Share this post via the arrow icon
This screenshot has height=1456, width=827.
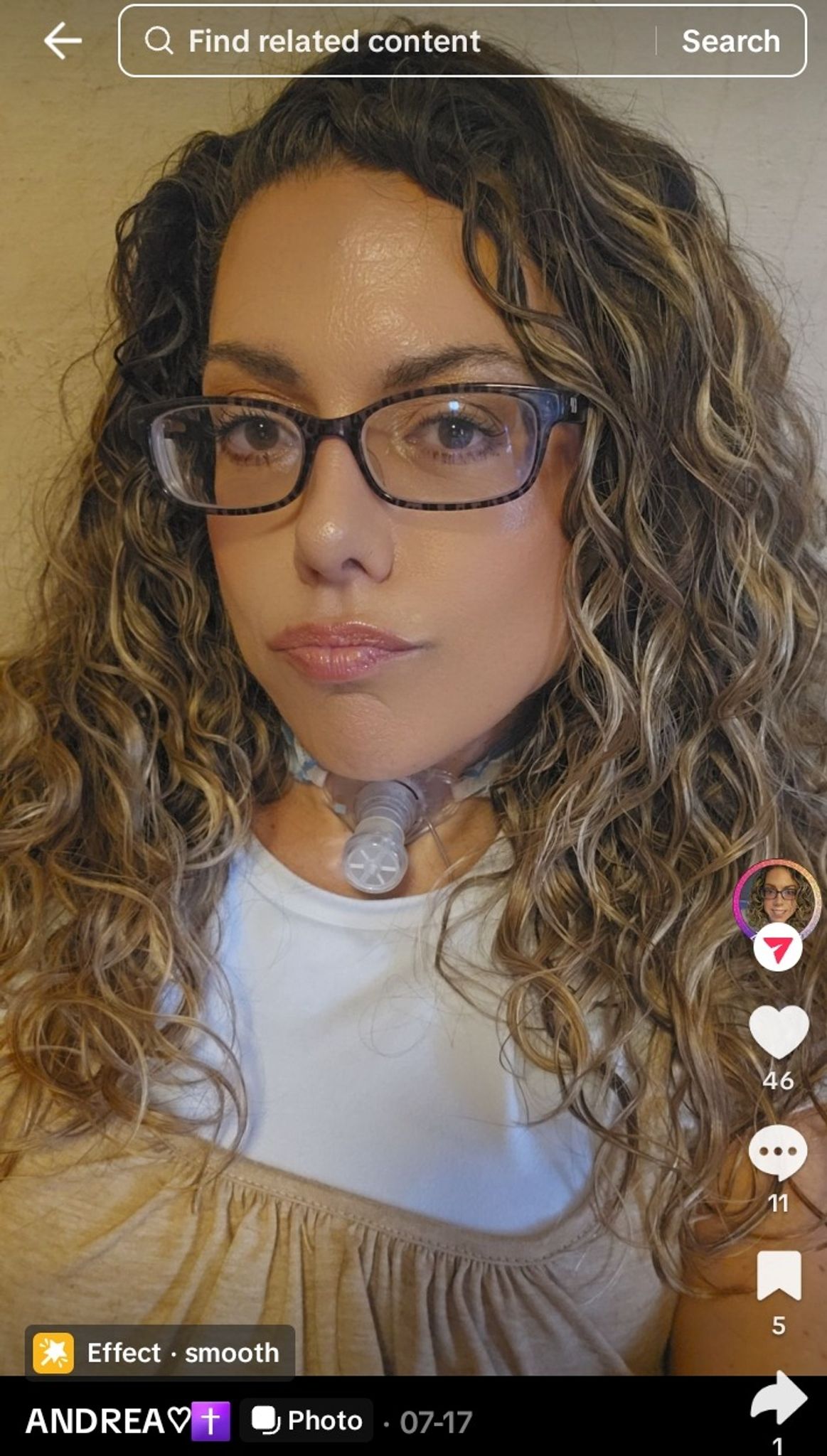(x=778, y=1398)
